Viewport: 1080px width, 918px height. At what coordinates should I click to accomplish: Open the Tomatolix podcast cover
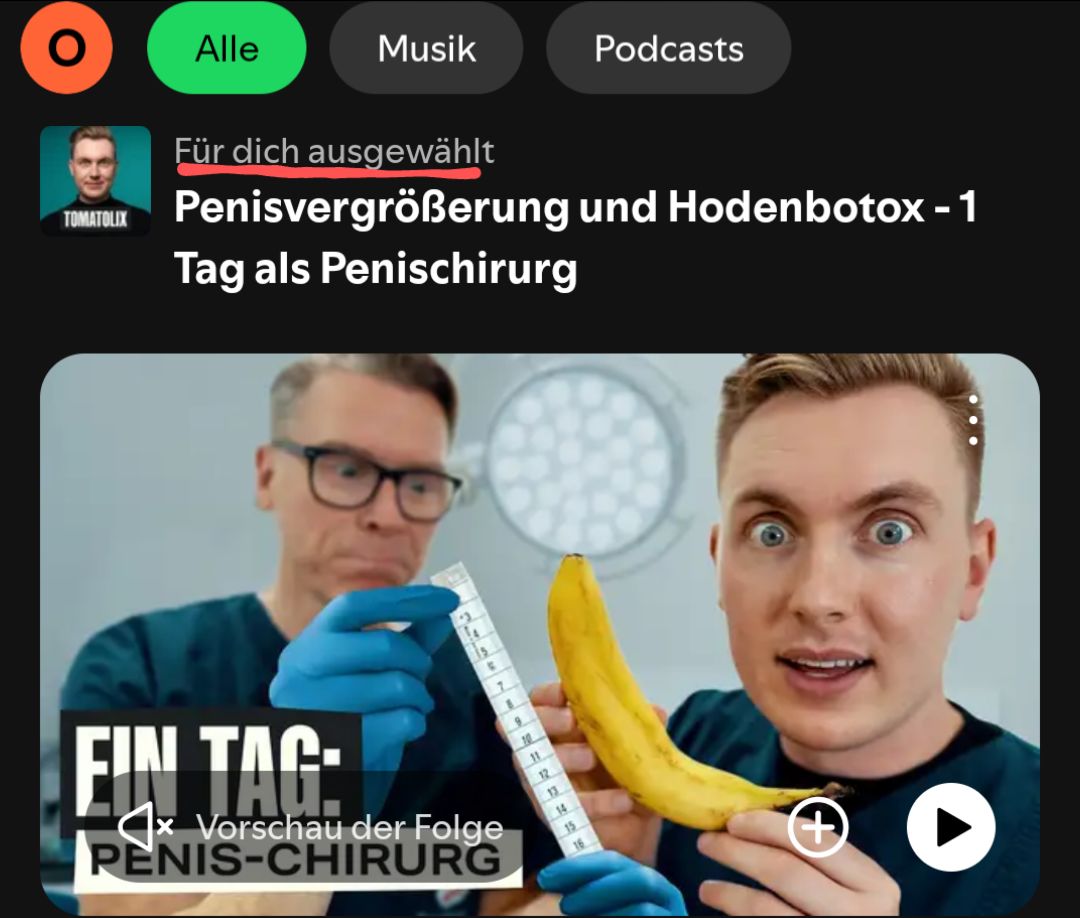pos(95,181)
